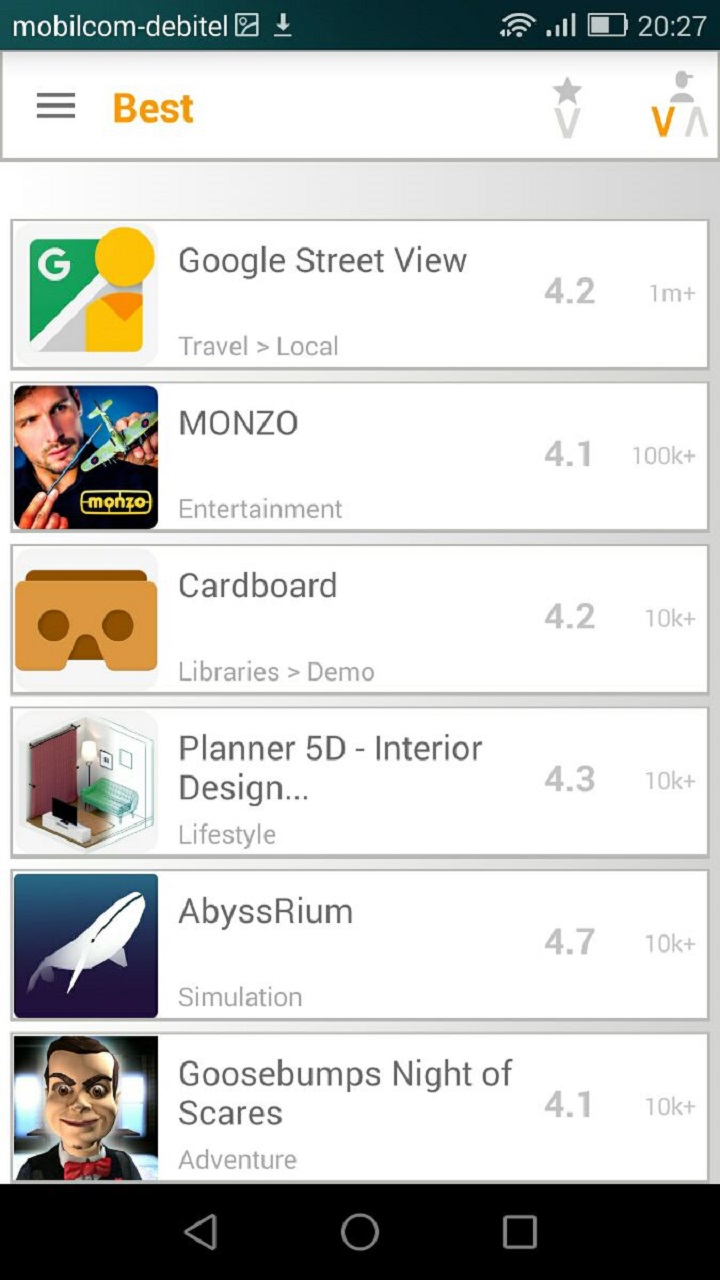The height and width of the screenshot is (1280, 720).
Task: View Planner 5D - Interior Design details
Action: click(360, 781)
